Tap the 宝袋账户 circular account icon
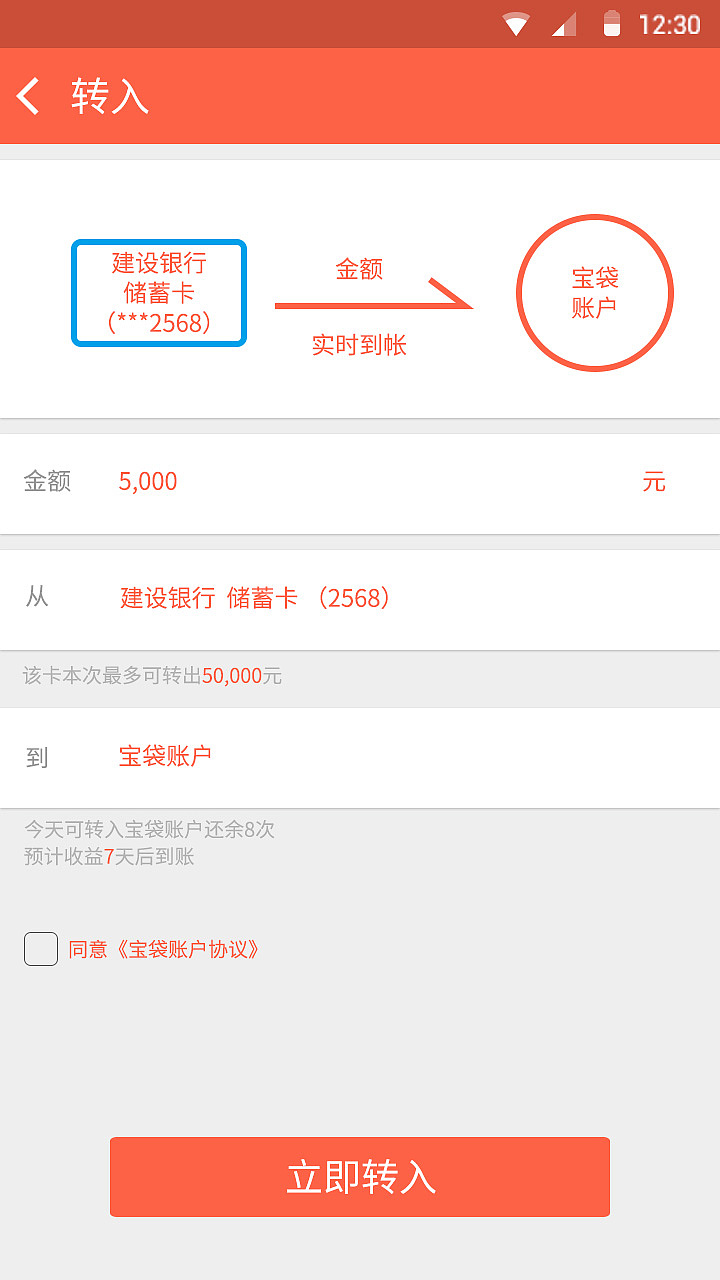This screenshot has height=1280, width=720. pos(595,292)
